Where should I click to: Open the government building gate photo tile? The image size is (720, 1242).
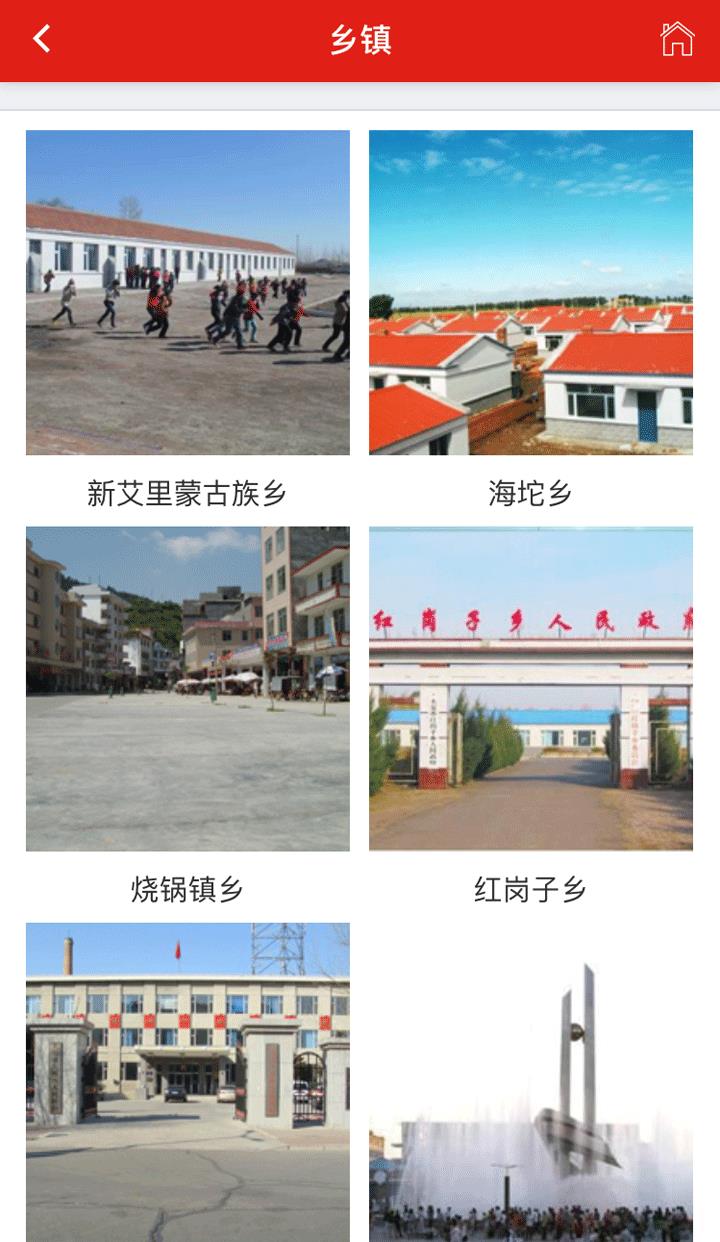click(188, 1082)
